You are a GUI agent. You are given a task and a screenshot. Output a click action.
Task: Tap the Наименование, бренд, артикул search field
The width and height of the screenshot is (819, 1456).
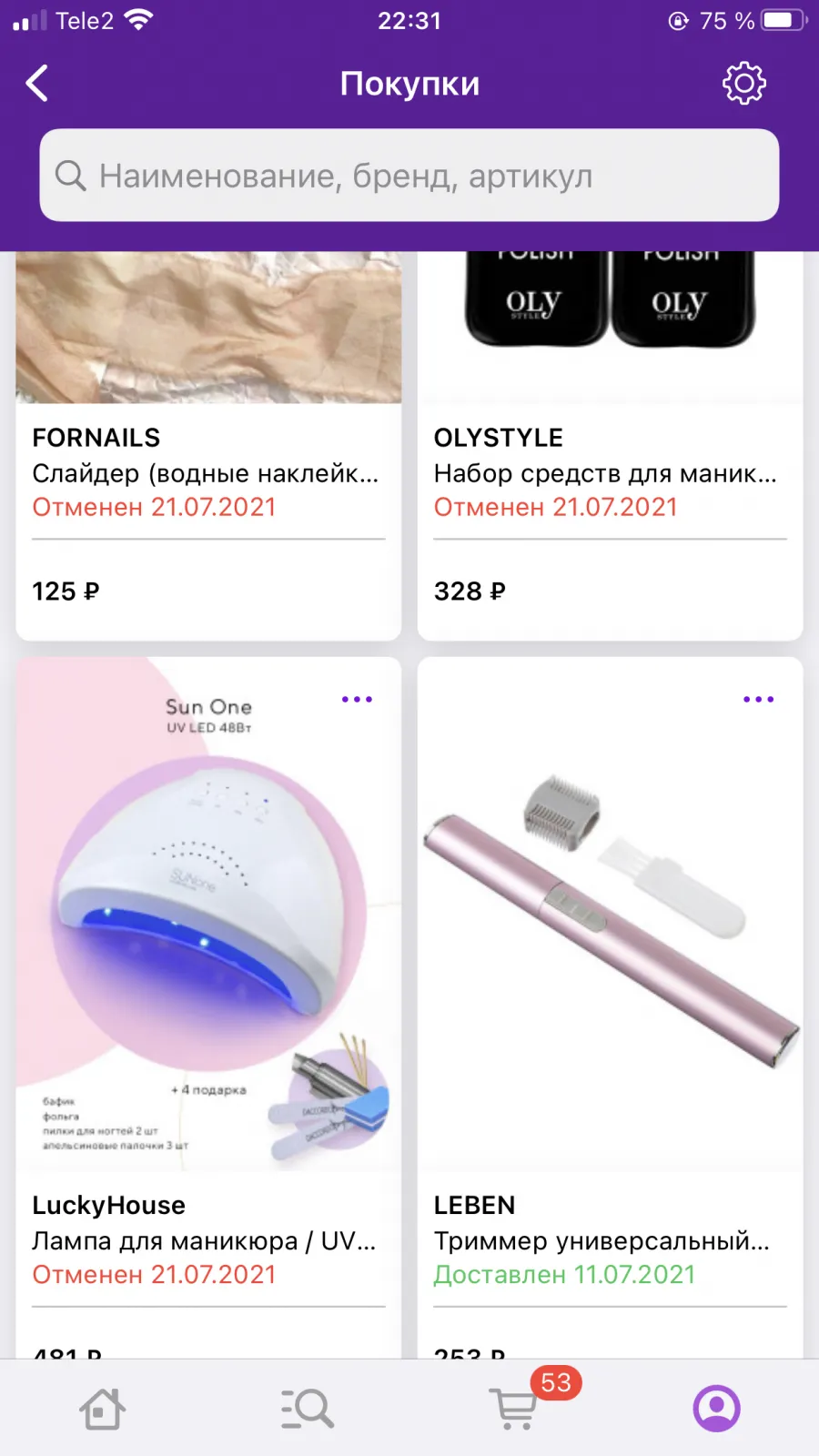click(409, 175)
